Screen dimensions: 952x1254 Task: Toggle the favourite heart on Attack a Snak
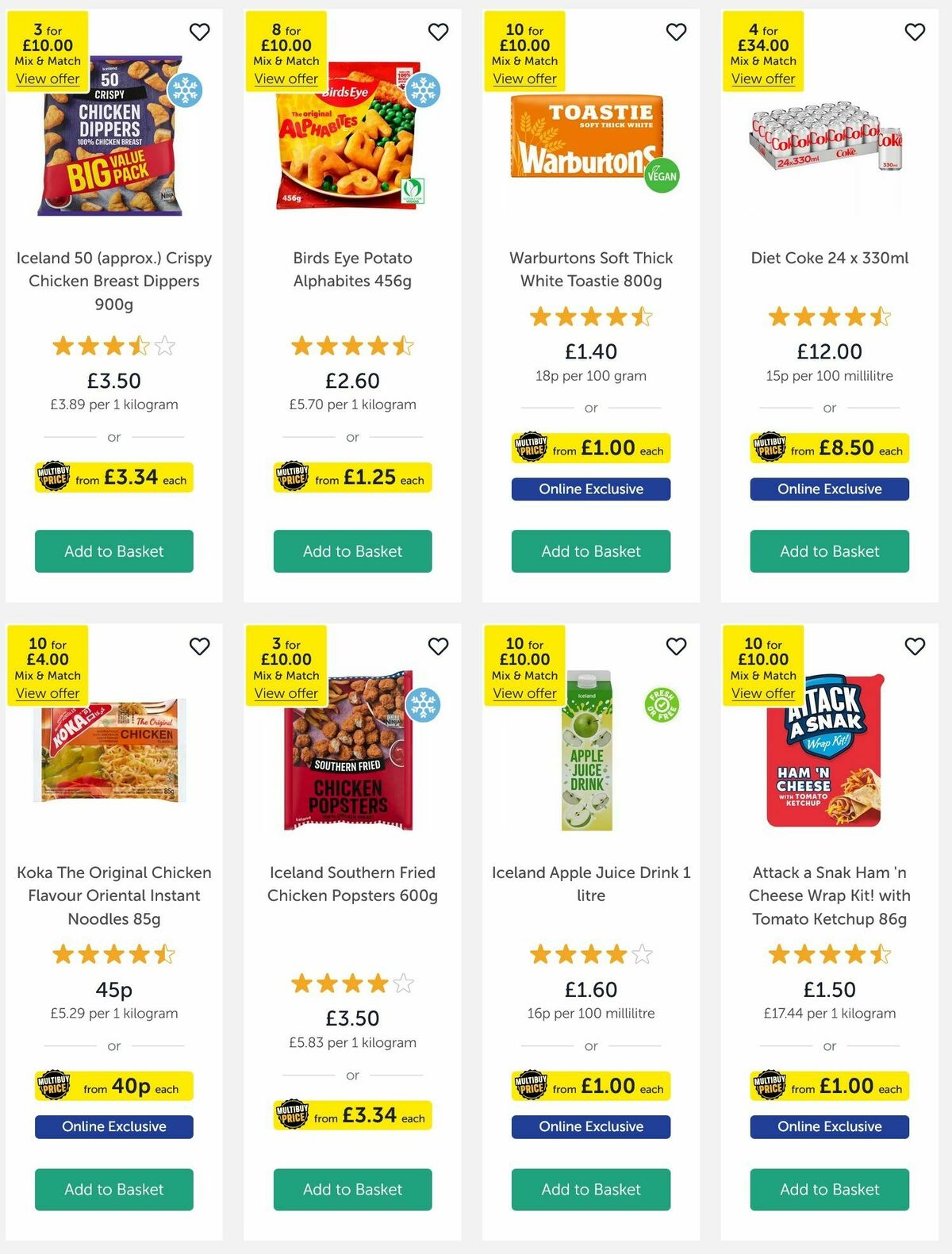[x=914, y=646]
